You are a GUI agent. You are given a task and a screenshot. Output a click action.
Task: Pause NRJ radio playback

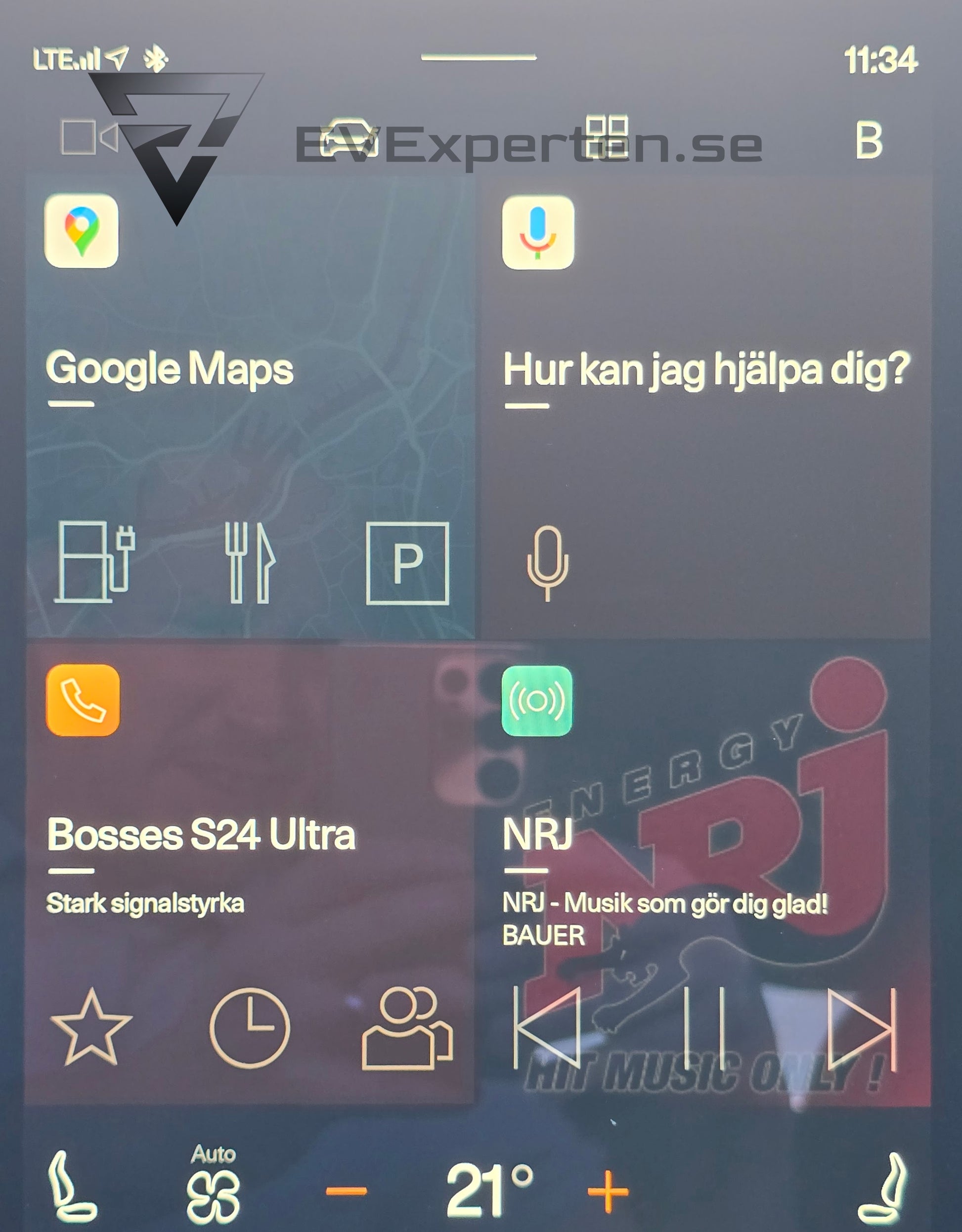click(704, 1028)
